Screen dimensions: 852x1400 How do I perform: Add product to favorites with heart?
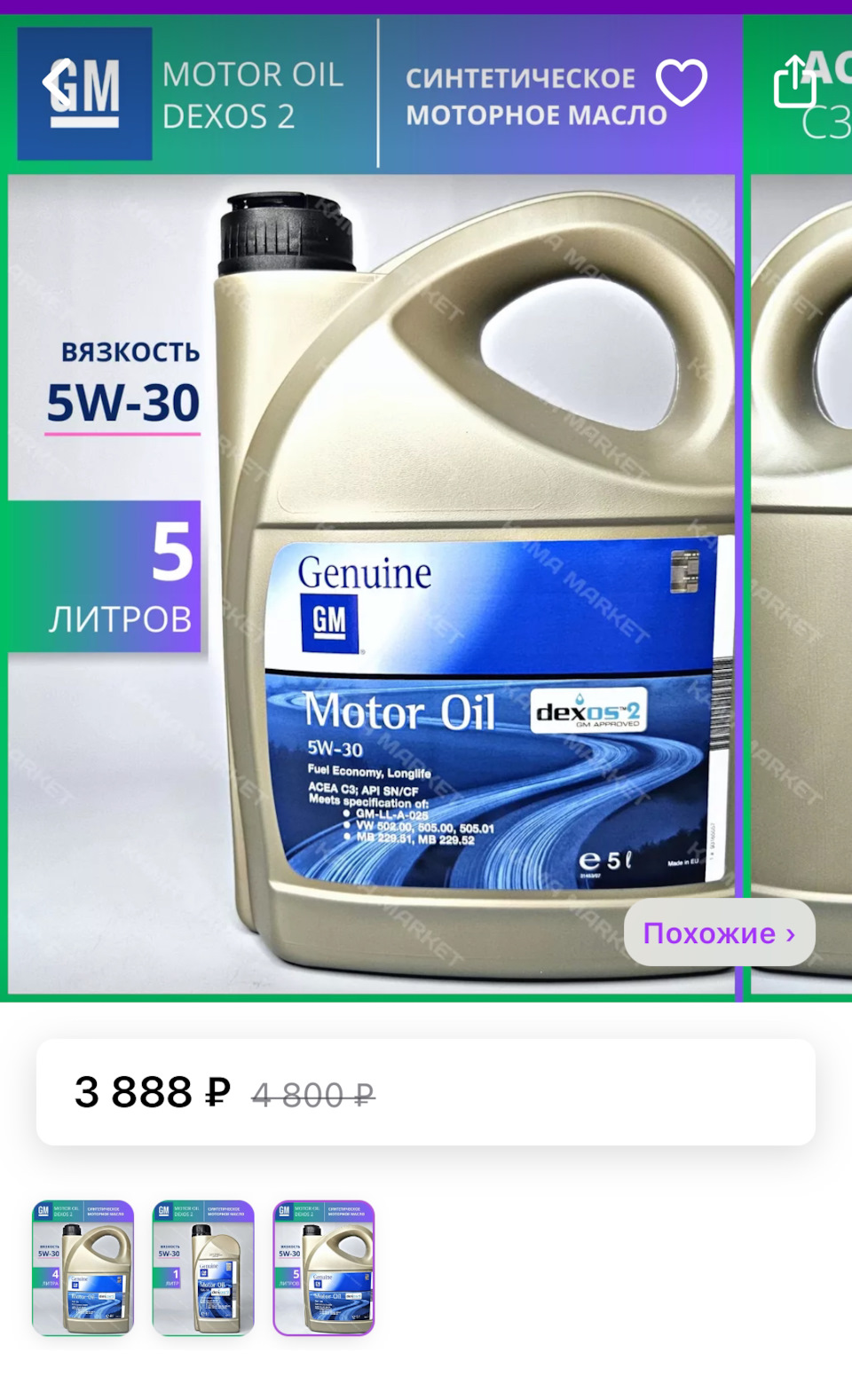pos(681,83)
